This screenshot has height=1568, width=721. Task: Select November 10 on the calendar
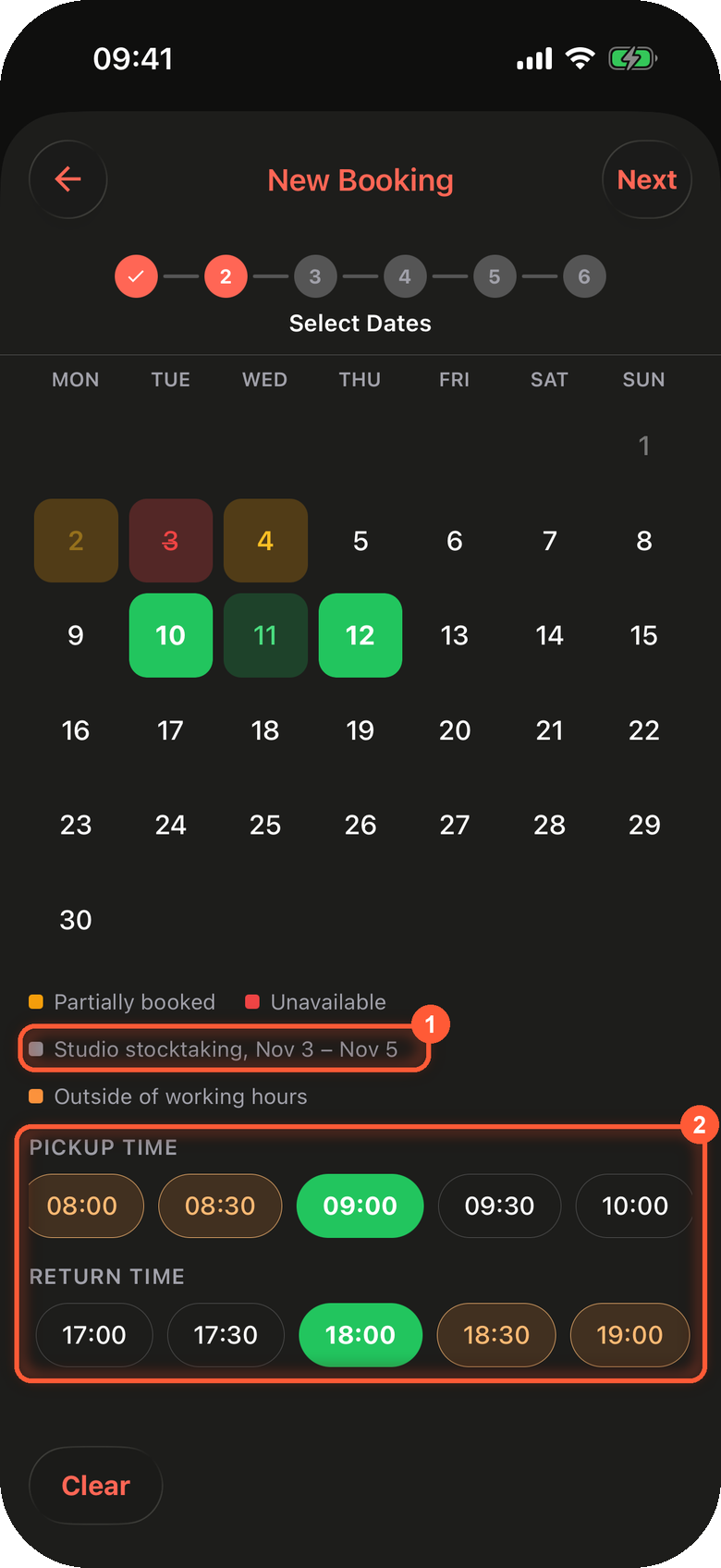pos(171,635)
